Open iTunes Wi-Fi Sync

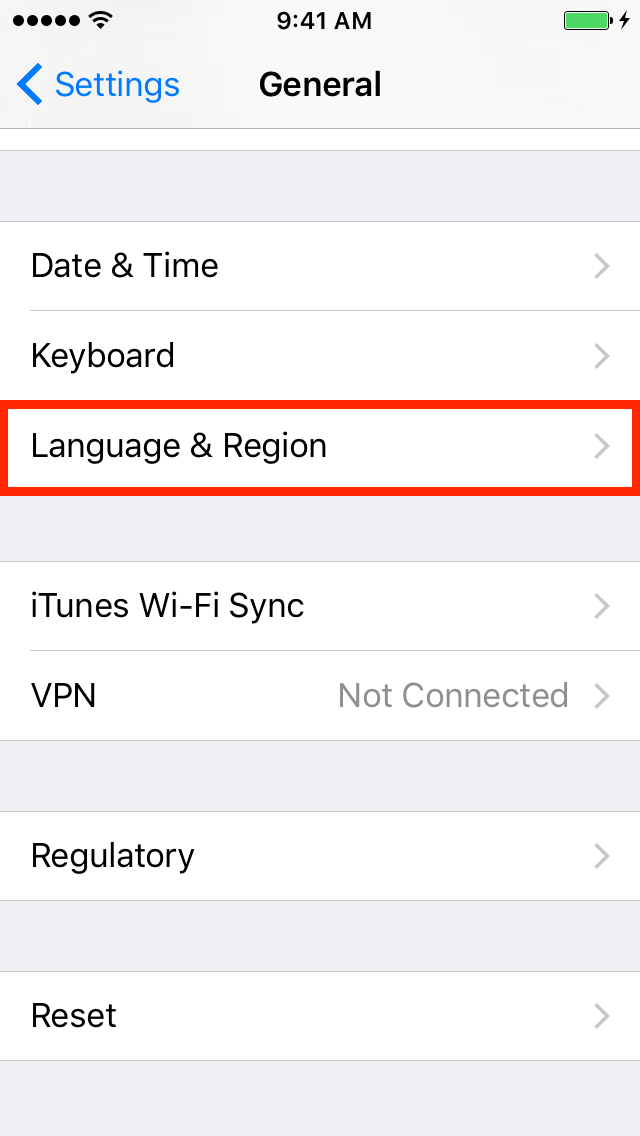pos(320,606)
